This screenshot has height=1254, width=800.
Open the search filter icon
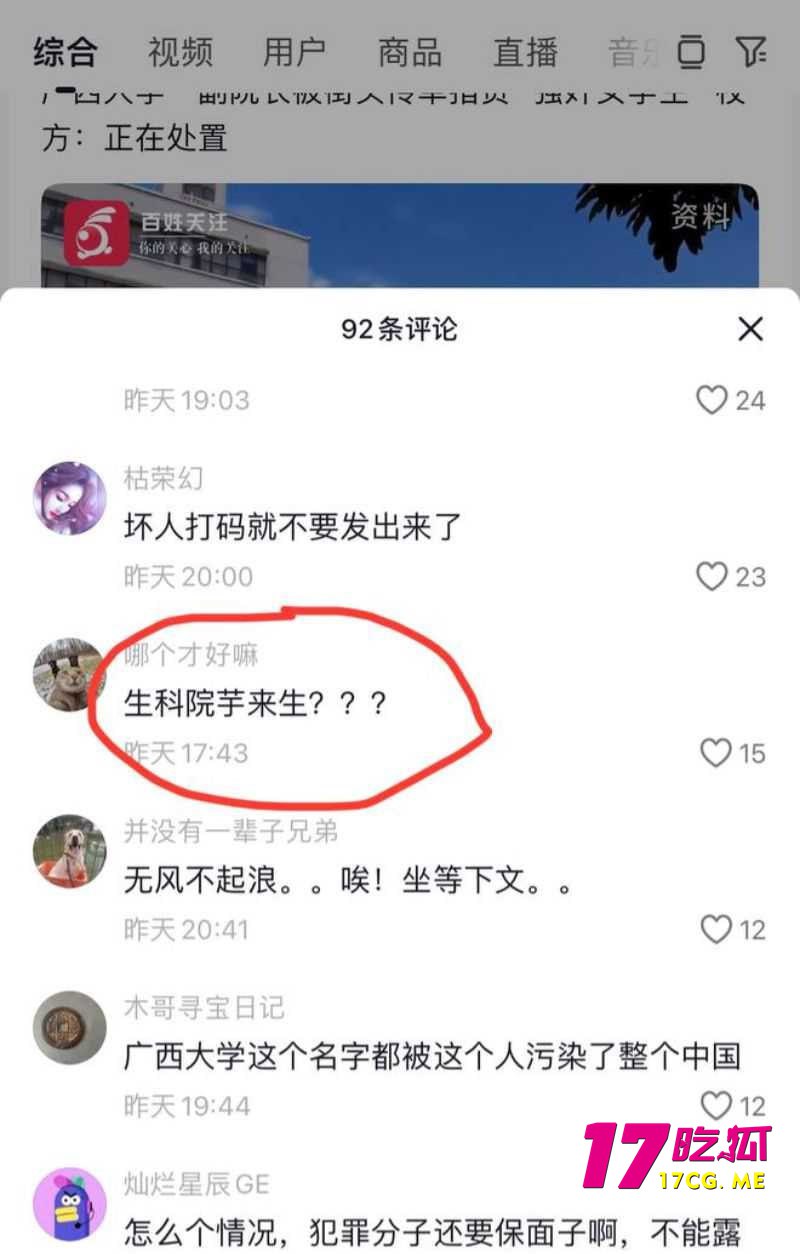coord(750,51)
